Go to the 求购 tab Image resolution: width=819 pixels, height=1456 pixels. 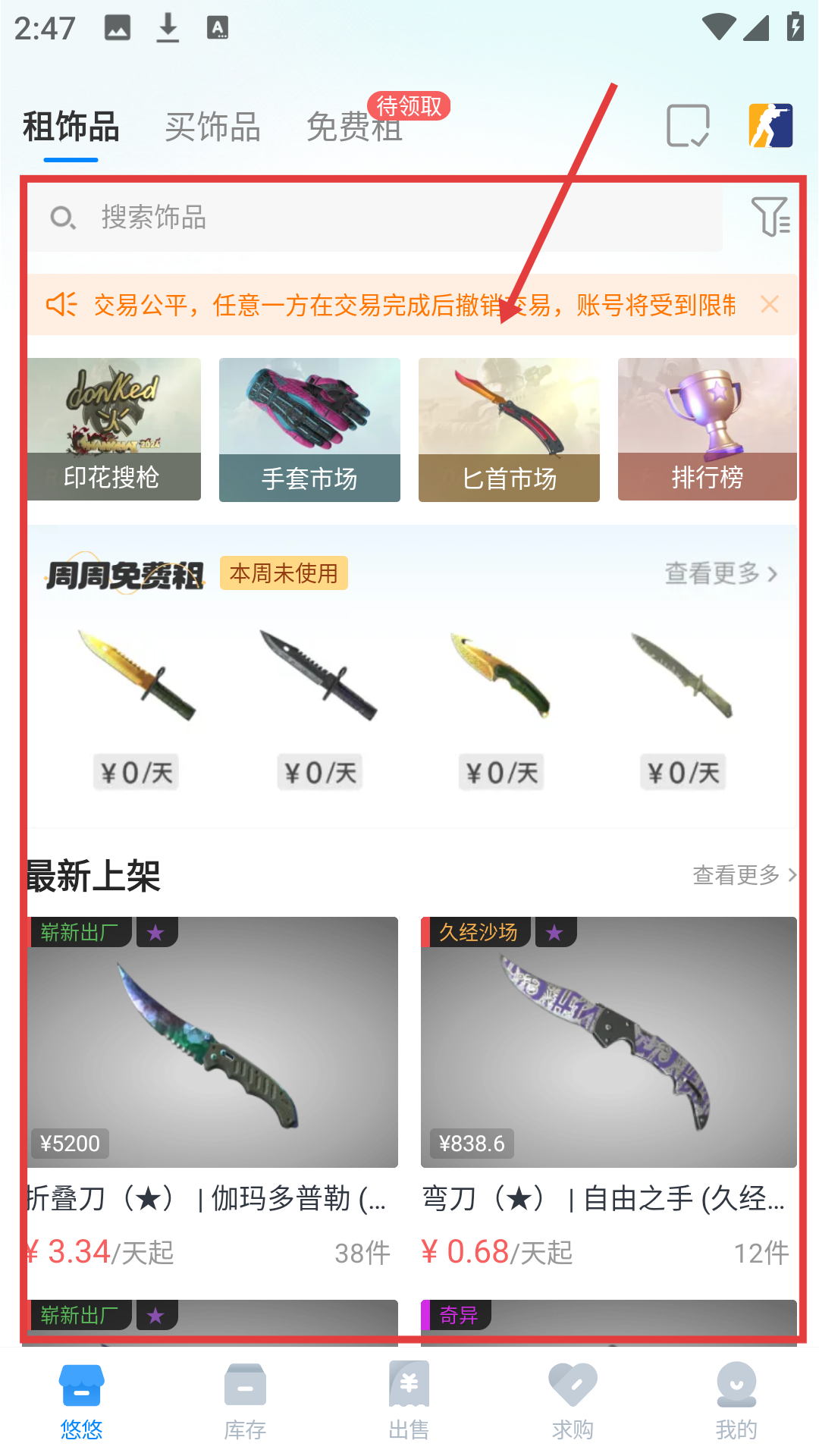click(x=573, y=1400)
